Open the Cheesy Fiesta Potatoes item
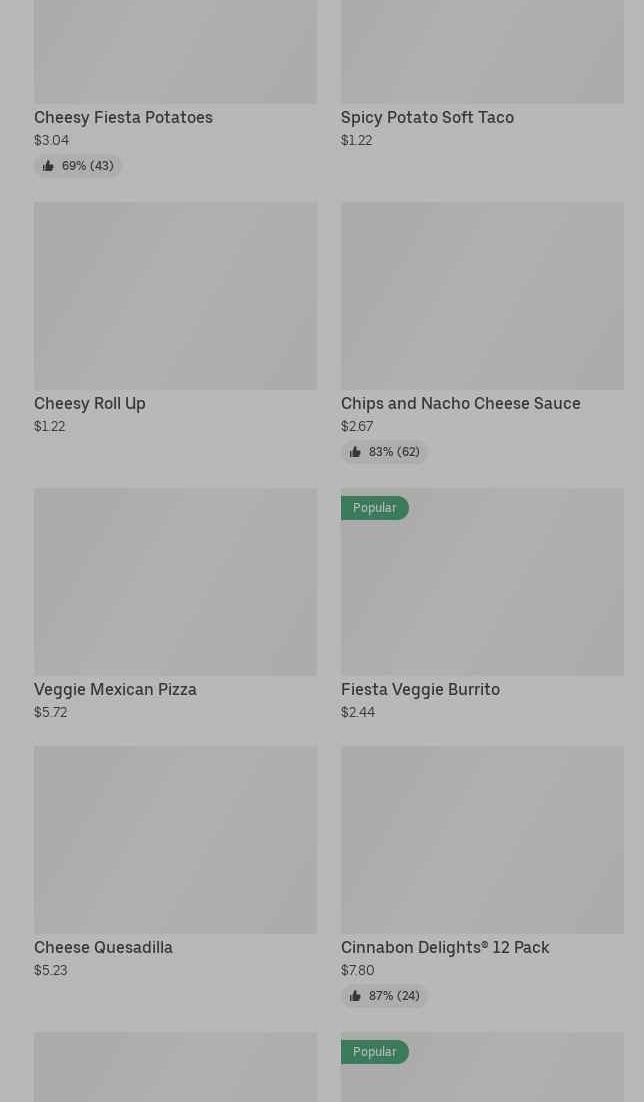This screenshot has height=1102, width=644. [x=123, y=117]
